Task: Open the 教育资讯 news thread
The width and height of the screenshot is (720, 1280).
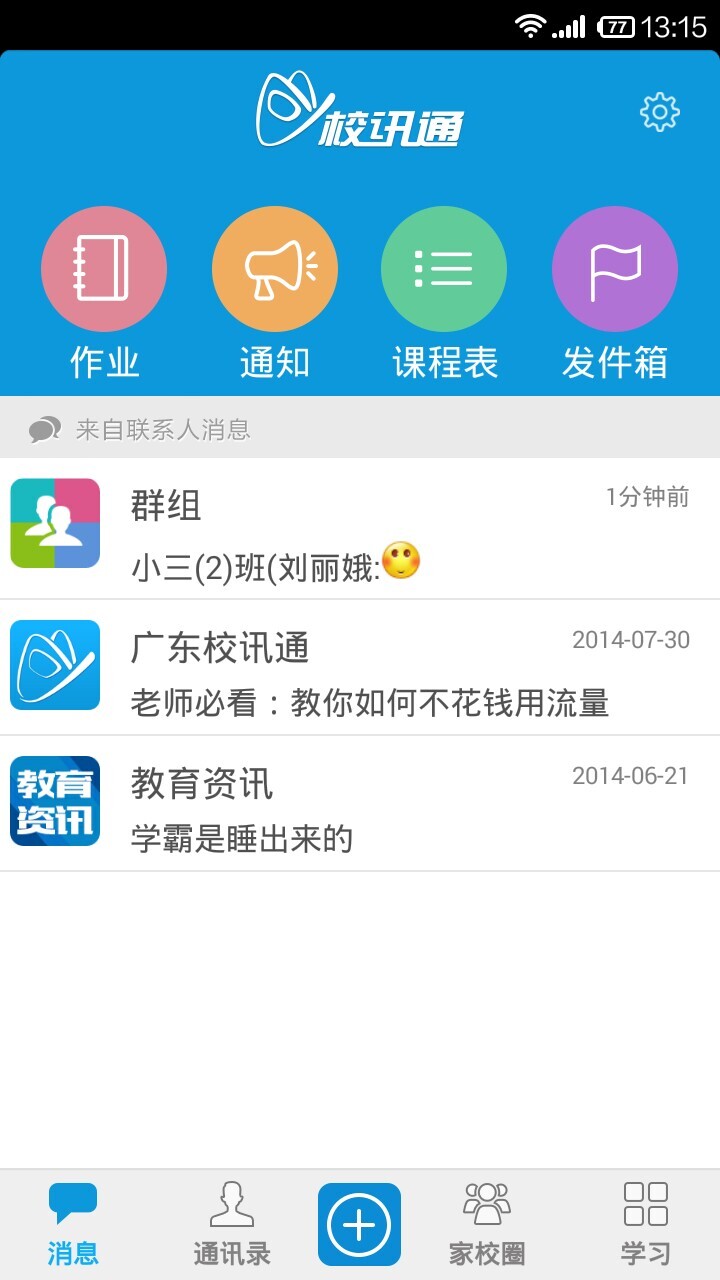Action: tap(360, 804)
